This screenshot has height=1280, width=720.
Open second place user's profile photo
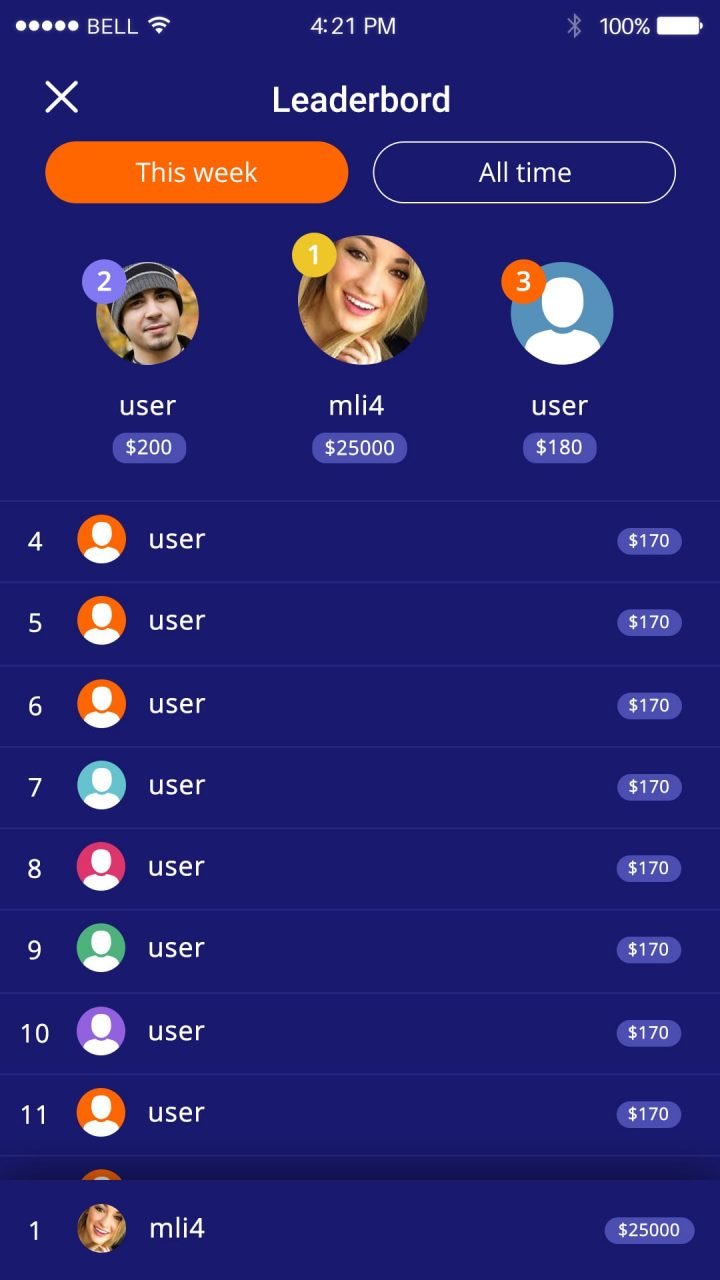[148, 313]
